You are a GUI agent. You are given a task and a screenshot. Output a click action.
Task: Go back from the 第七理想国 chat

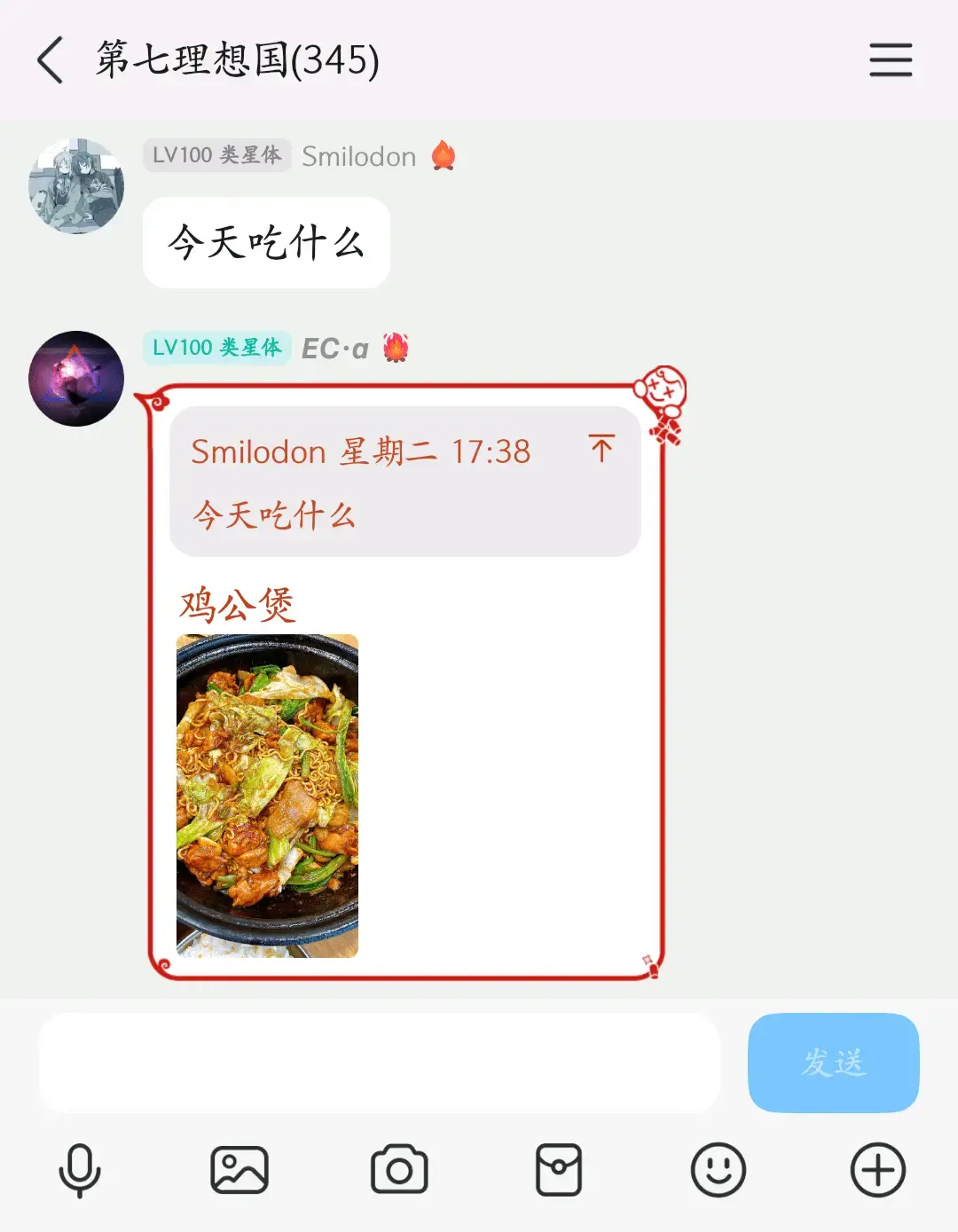pyautogui.click(x=51, y=60)
